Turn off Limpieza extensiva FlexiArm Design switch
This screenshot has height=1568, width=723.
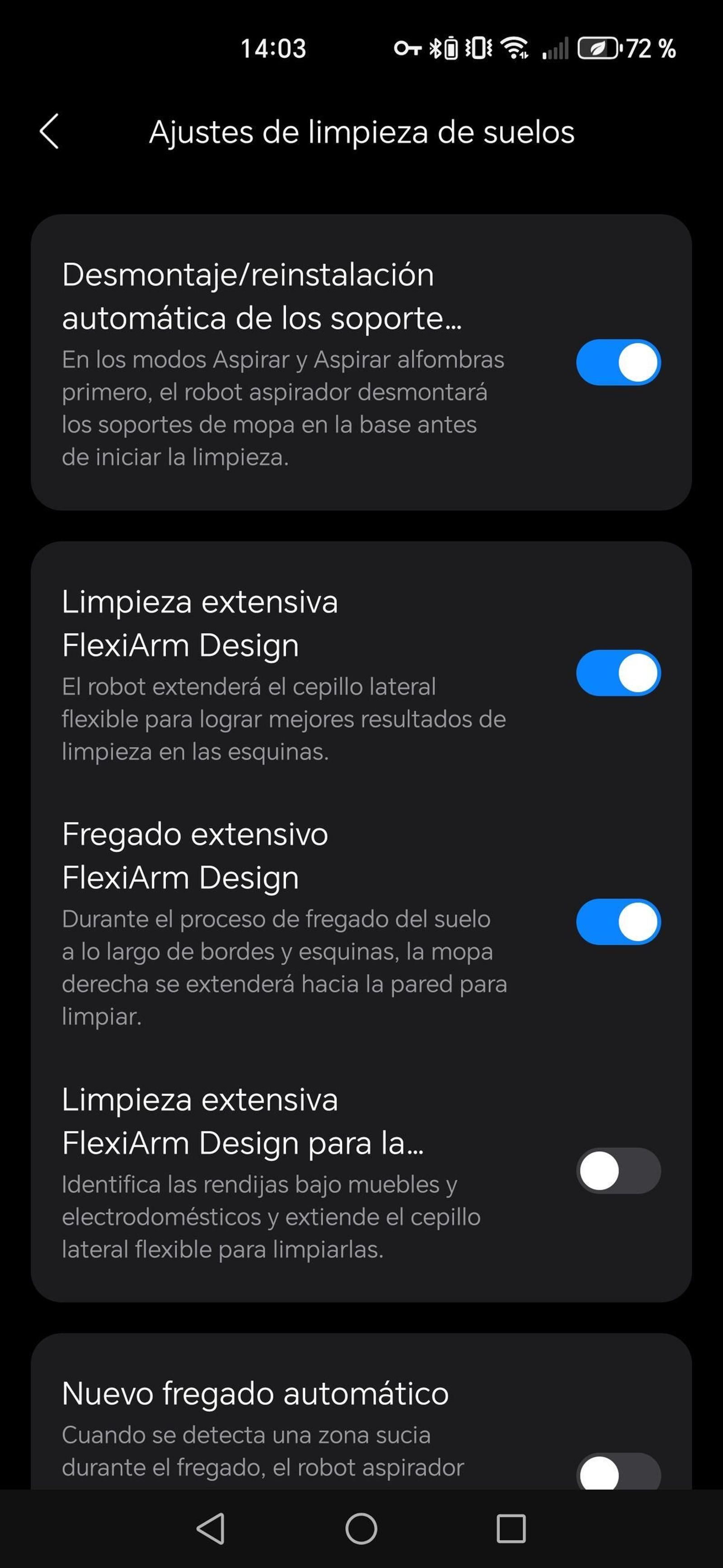coord(618,672)
